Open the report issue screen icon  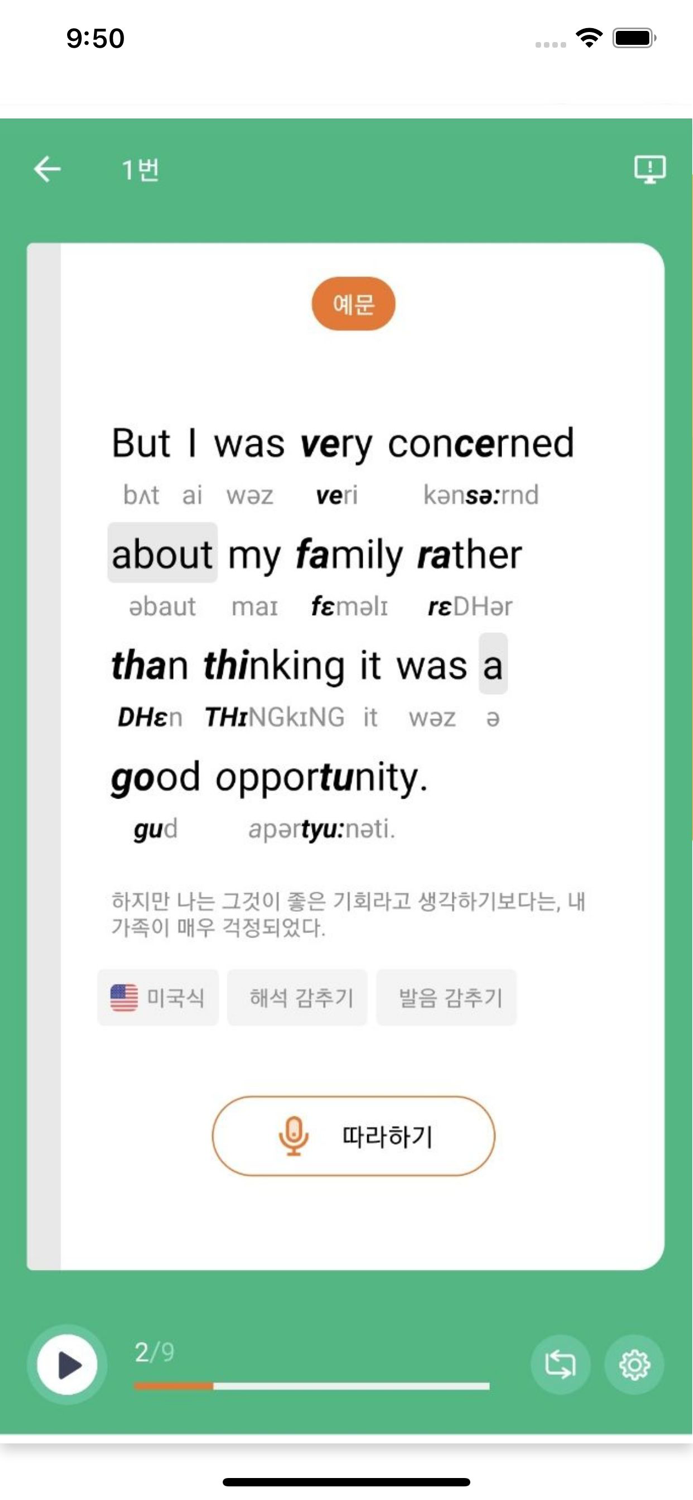[650, 169]
